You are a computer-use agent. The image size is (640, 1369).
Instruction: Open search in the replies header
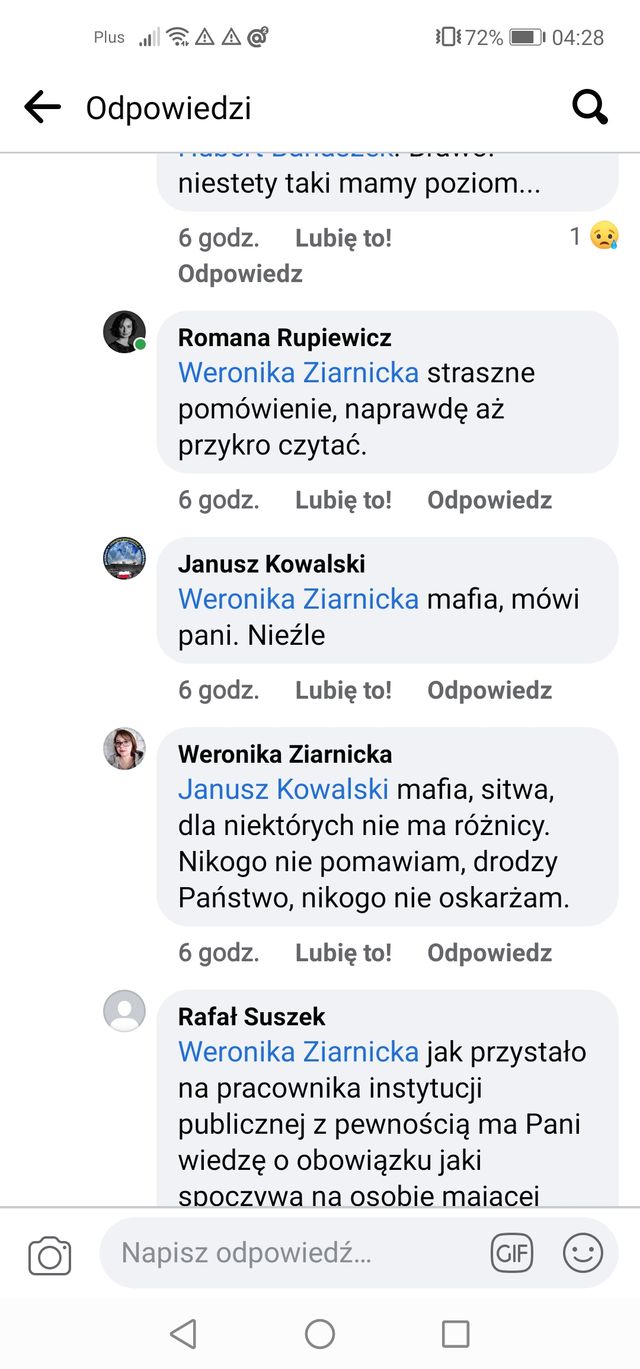coord(590,107)
